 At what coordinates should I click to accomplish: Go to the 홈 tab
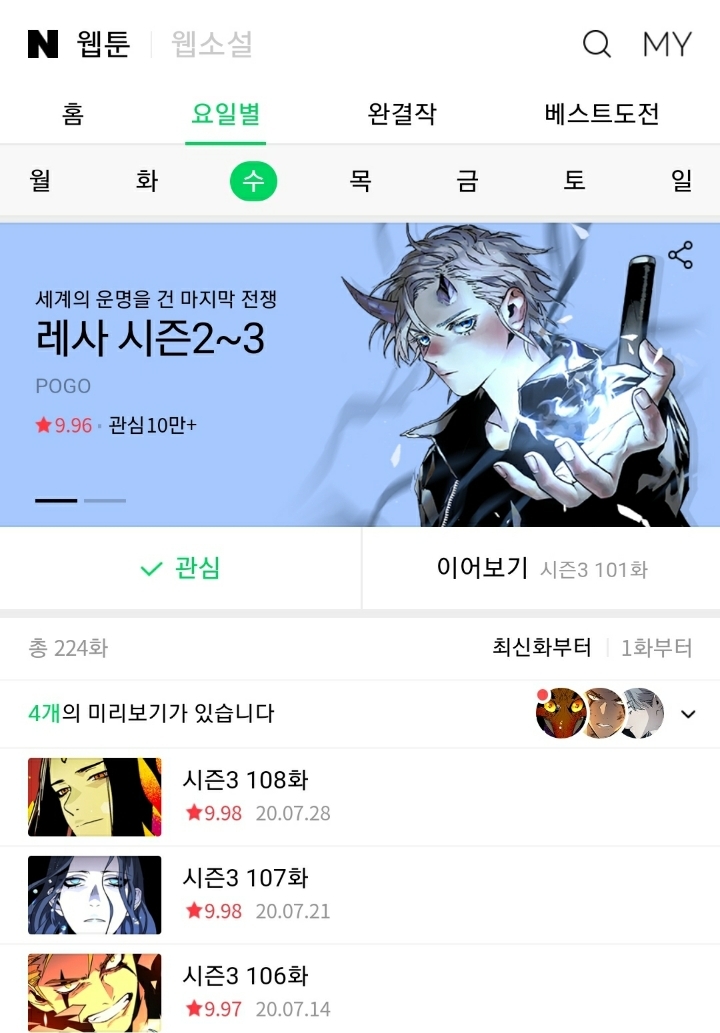(72, 113)
